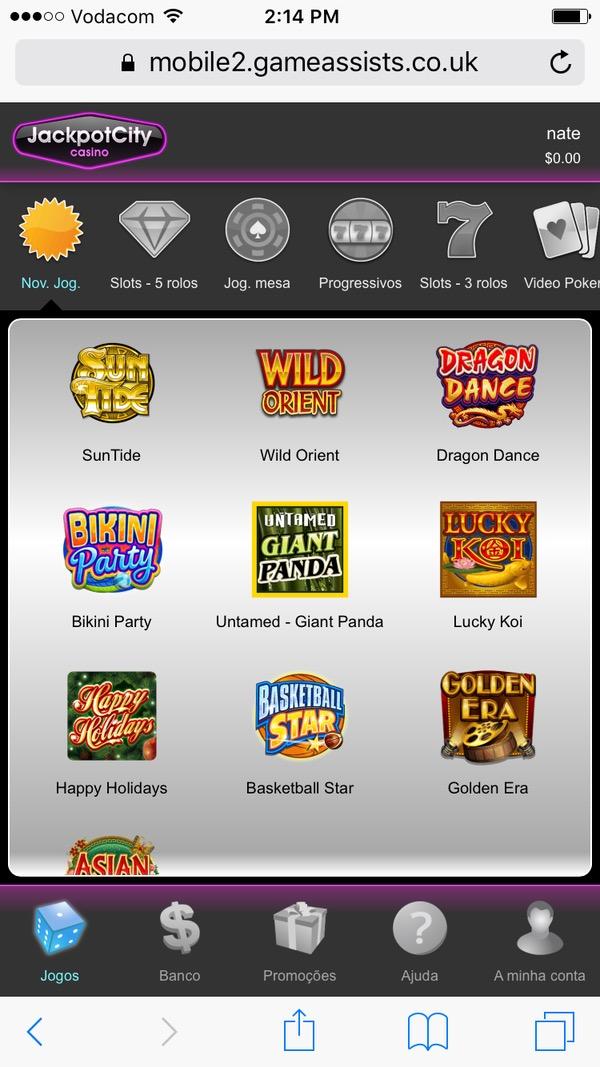Go to the Banco section
The height and width of the screenshot is (1067, 600).
coord(180,940)
